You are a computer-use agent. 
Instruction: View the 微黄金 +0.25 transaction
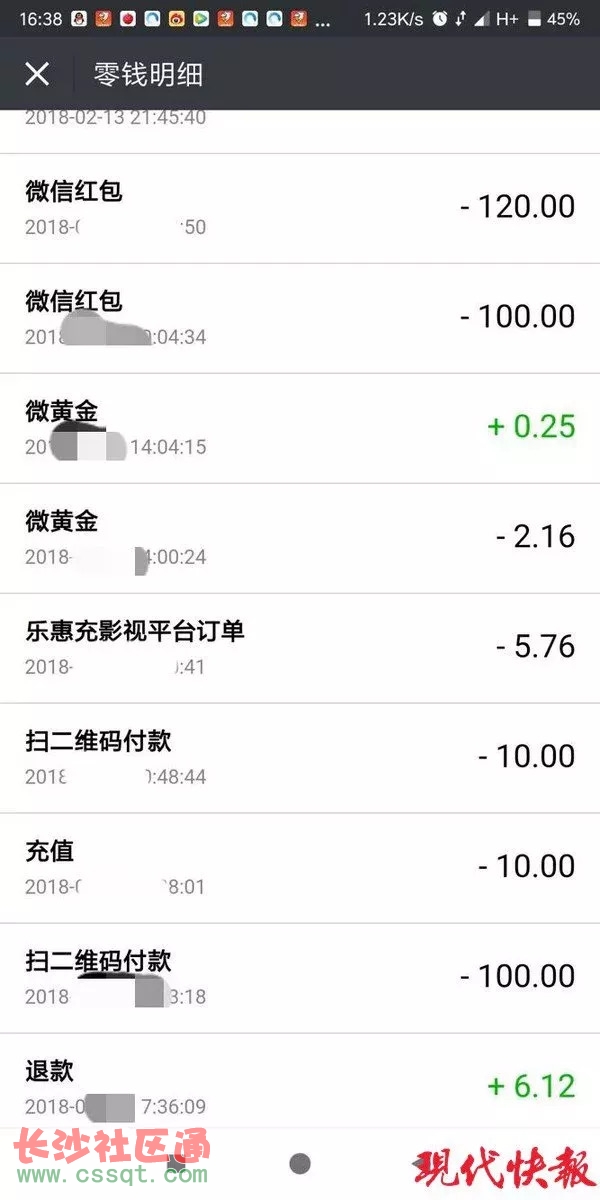[300, 429]
